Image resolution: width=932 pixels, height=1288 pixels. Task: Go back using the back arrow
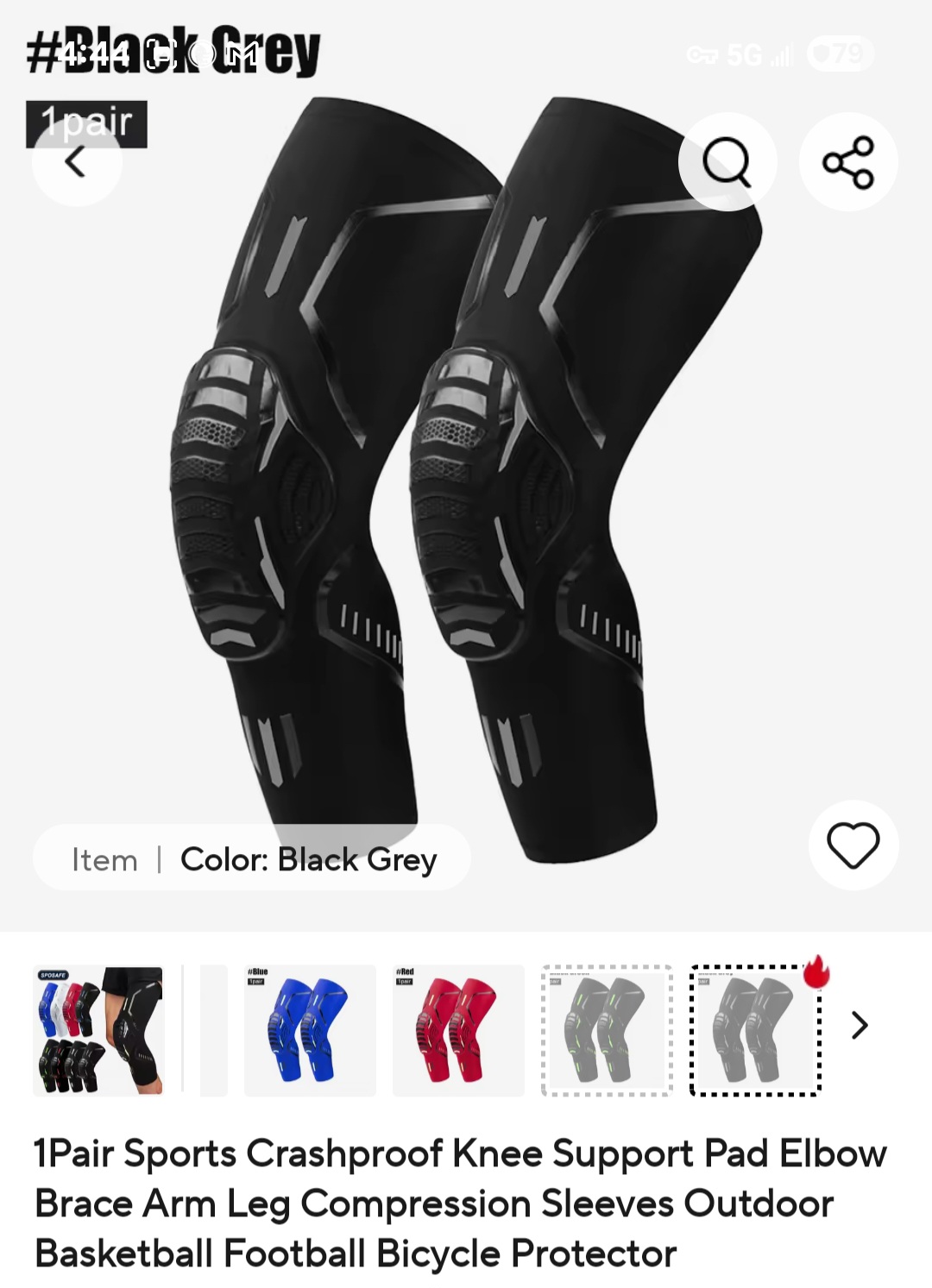[x=76, y=161]
